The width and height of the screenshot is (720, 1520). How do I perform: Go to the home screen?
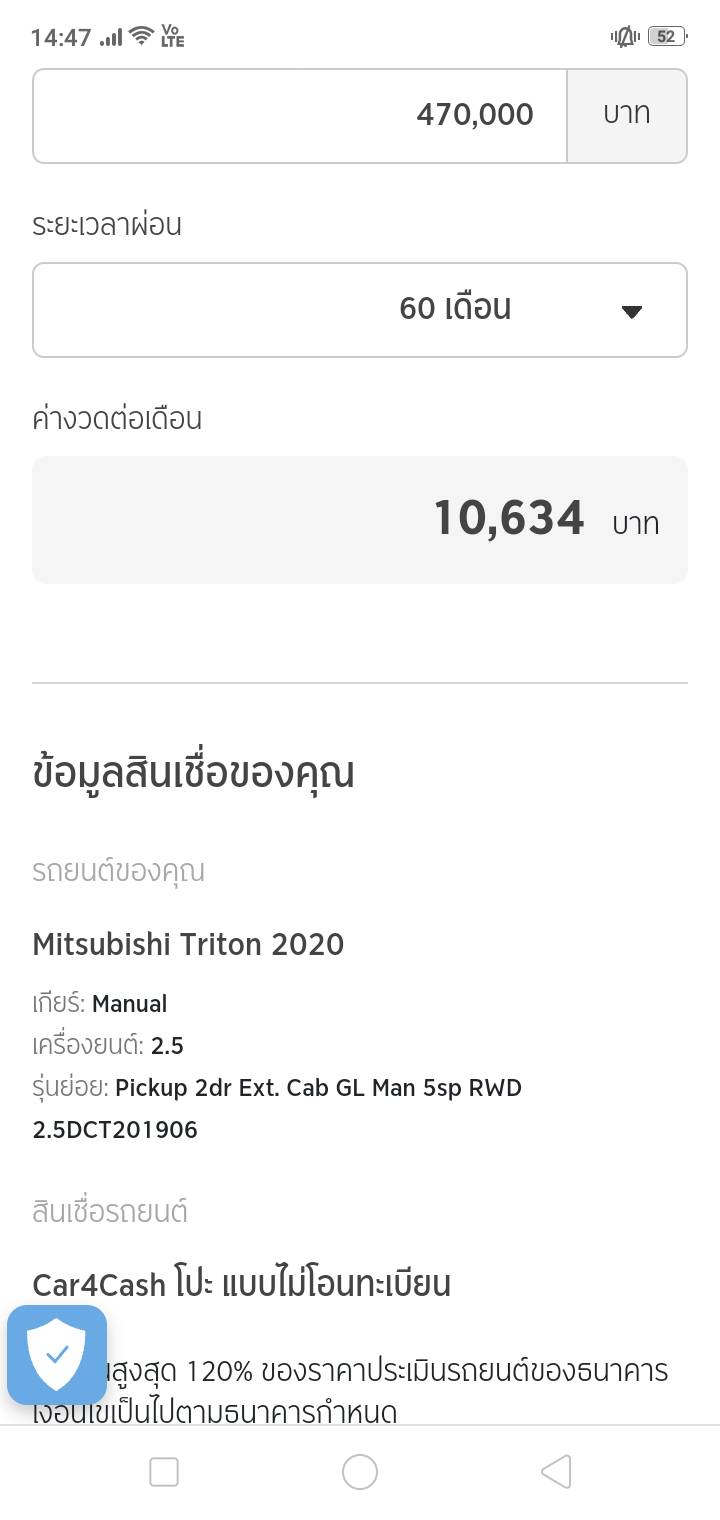(x=360, y=1472)
